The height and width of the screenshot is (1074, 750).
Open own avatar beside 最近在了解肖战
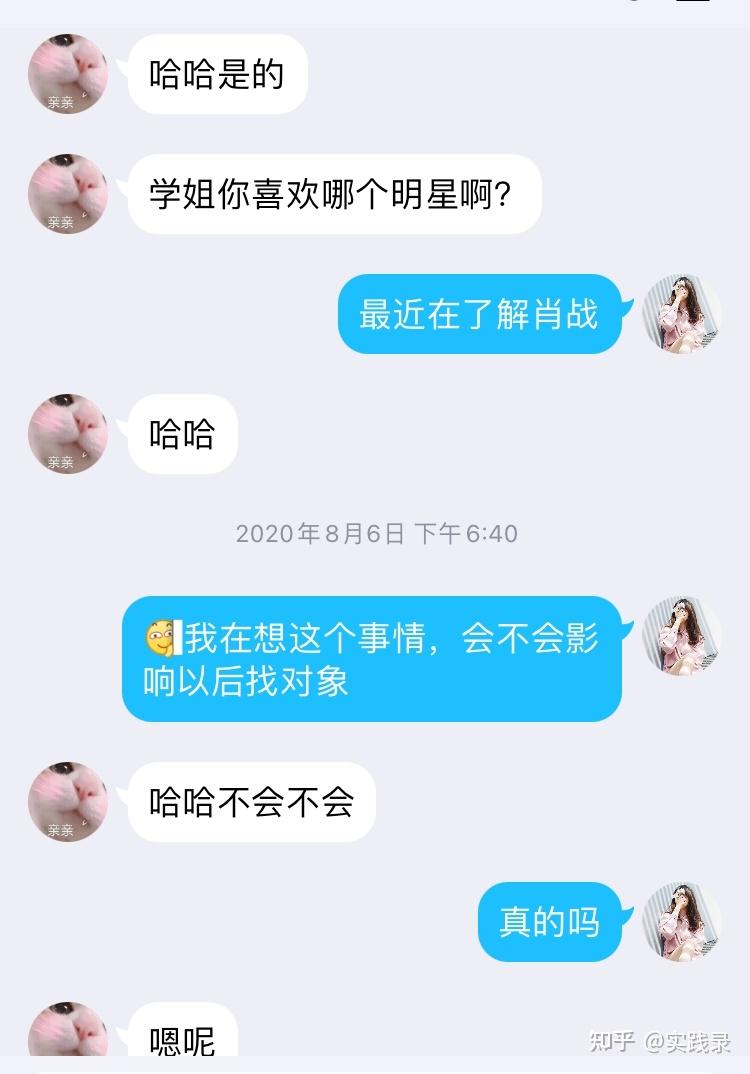(x=682, y=314)
